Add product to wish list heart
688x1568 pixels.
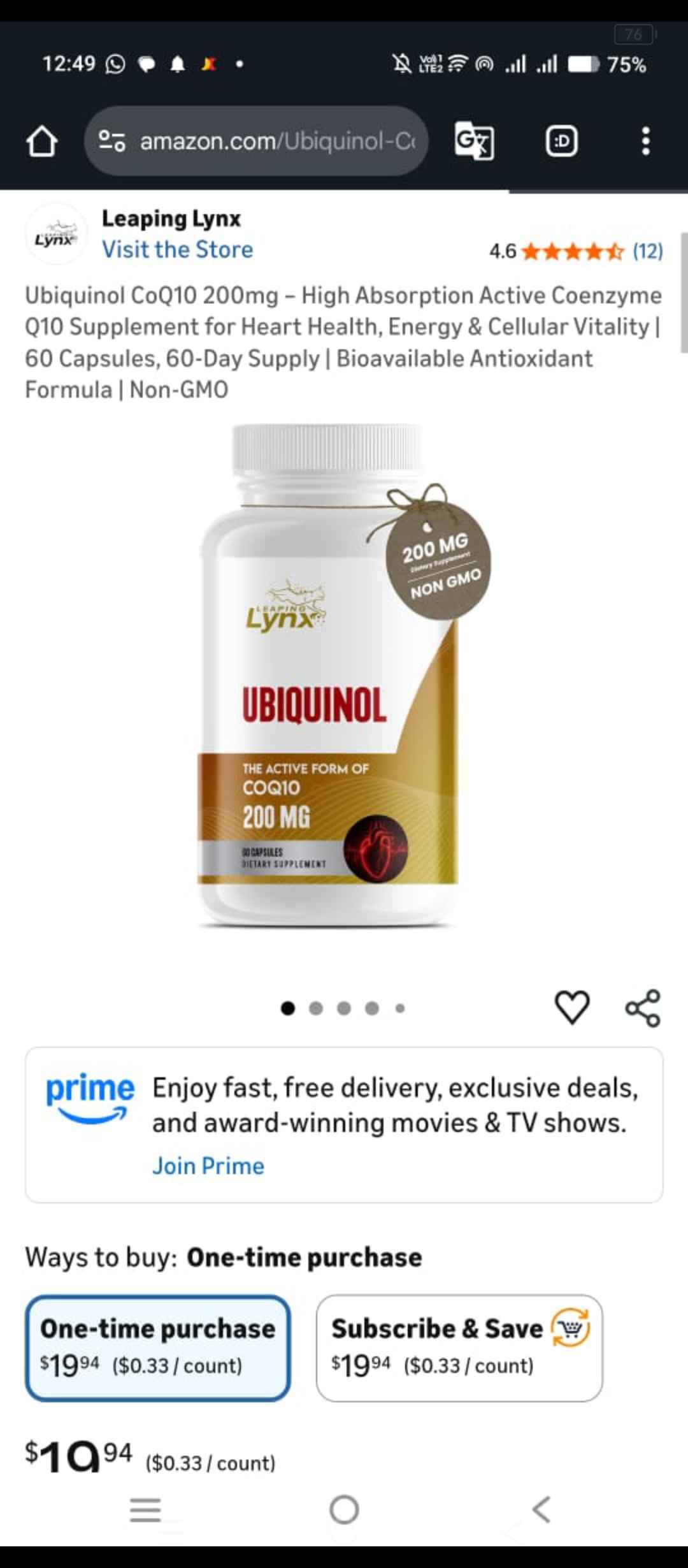[572, 1008]
